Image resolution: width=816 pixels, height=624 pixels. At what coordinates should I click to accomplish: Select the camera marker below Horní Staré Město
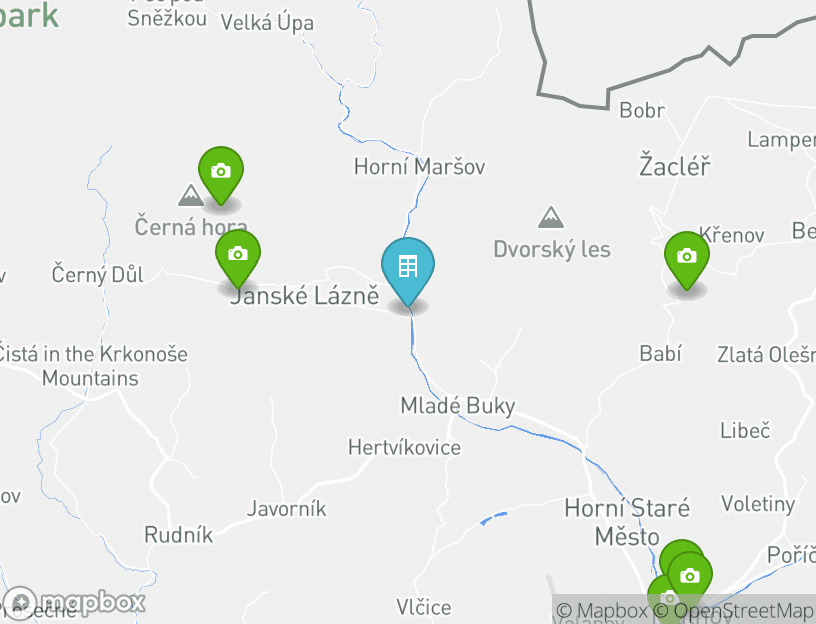click(x=689, y=575)
